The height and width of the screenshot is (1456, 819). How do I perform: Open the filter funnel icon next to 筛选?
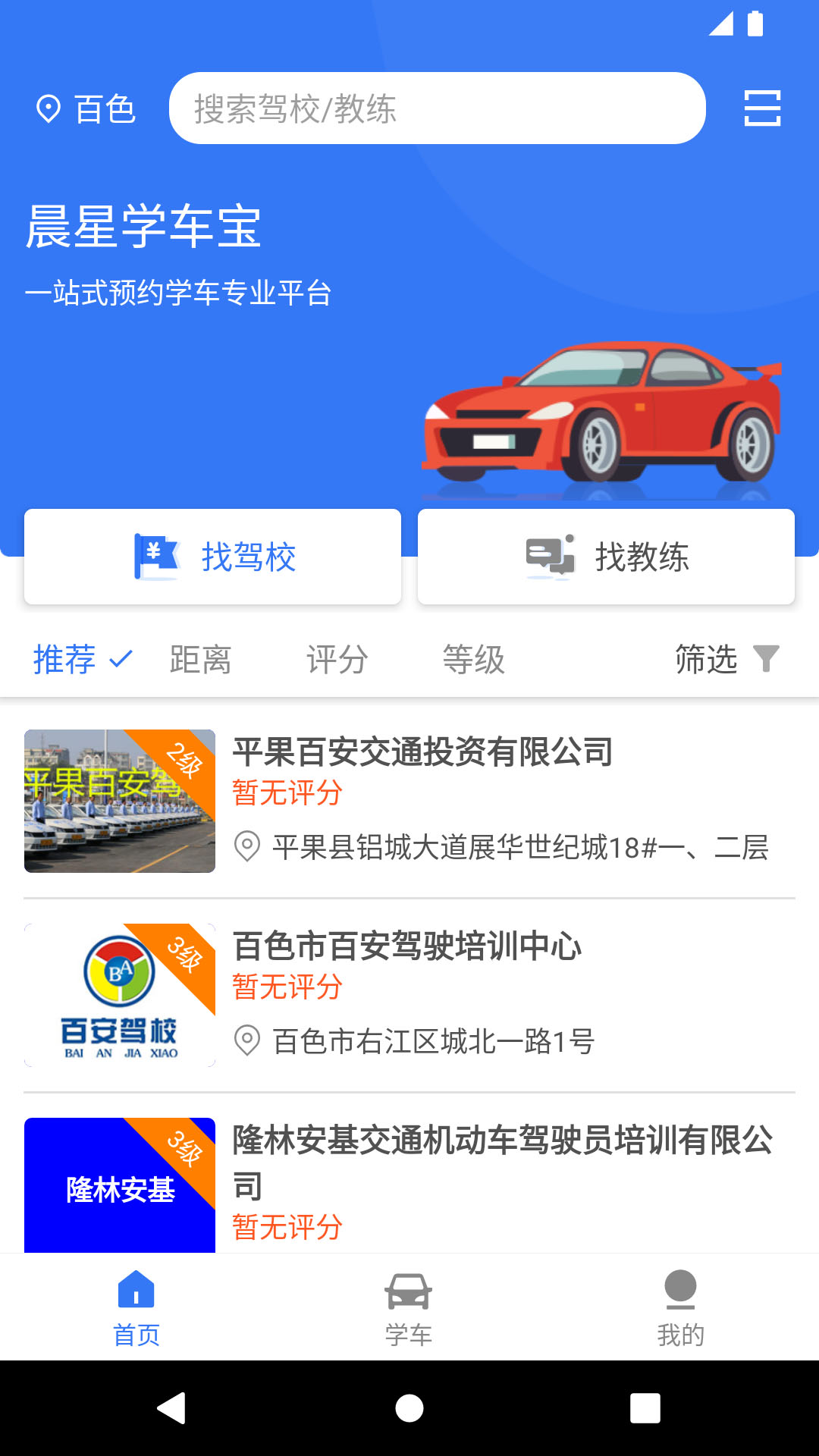[767, 659]
